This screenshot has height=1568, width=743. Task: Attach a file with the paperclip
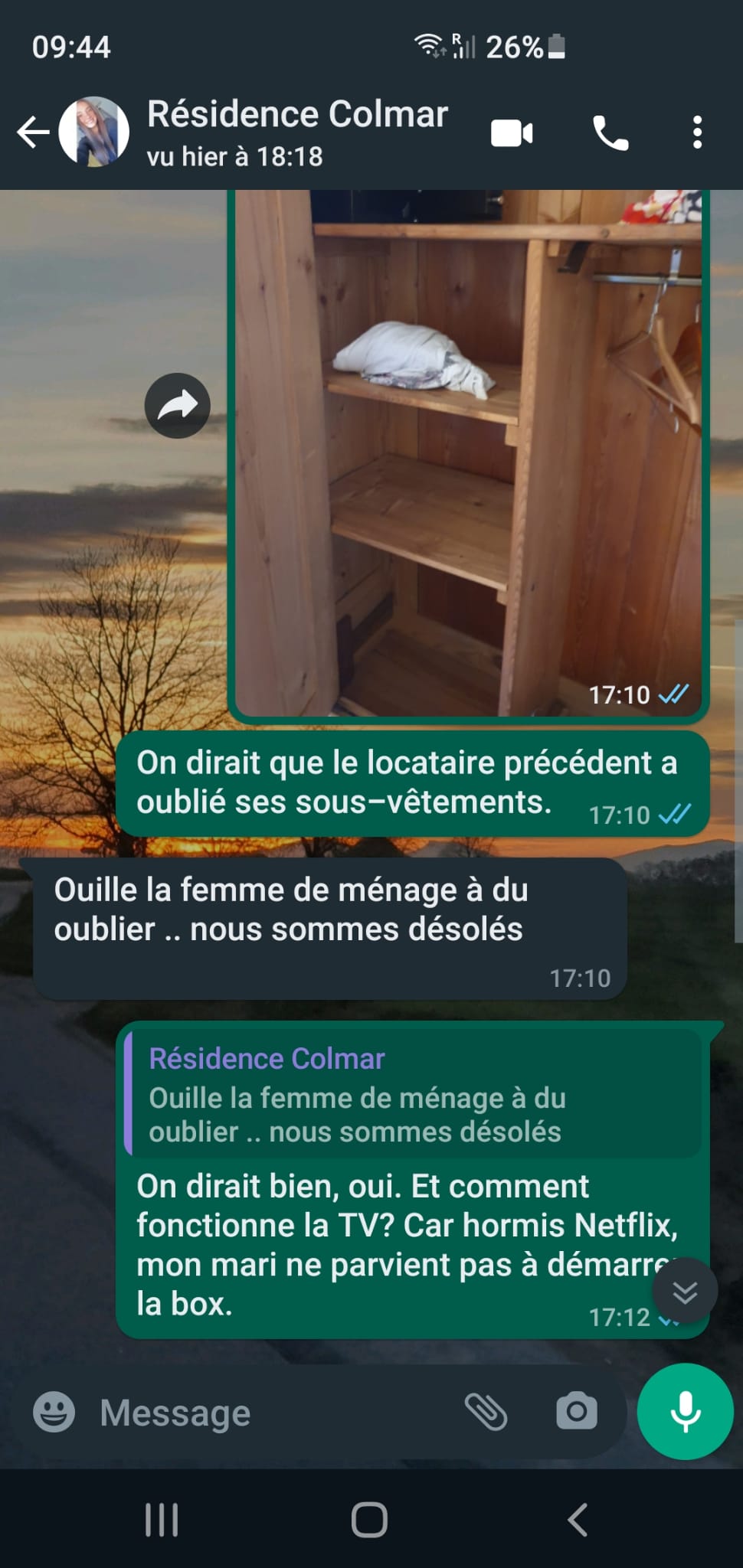point(486,1412)
